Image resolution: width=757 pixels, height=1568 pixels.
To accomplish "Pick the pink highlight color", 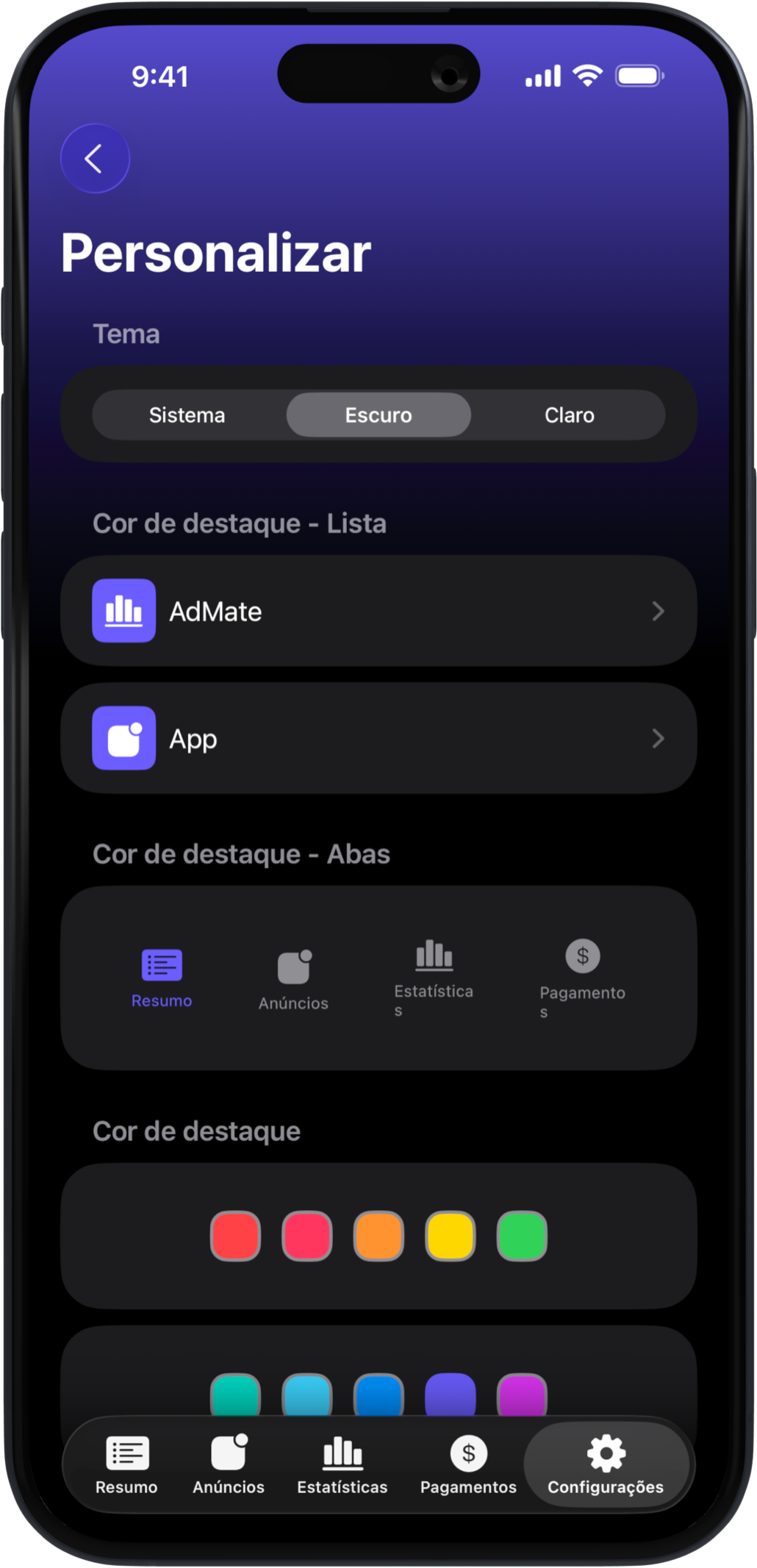I will pos(307,1236).
